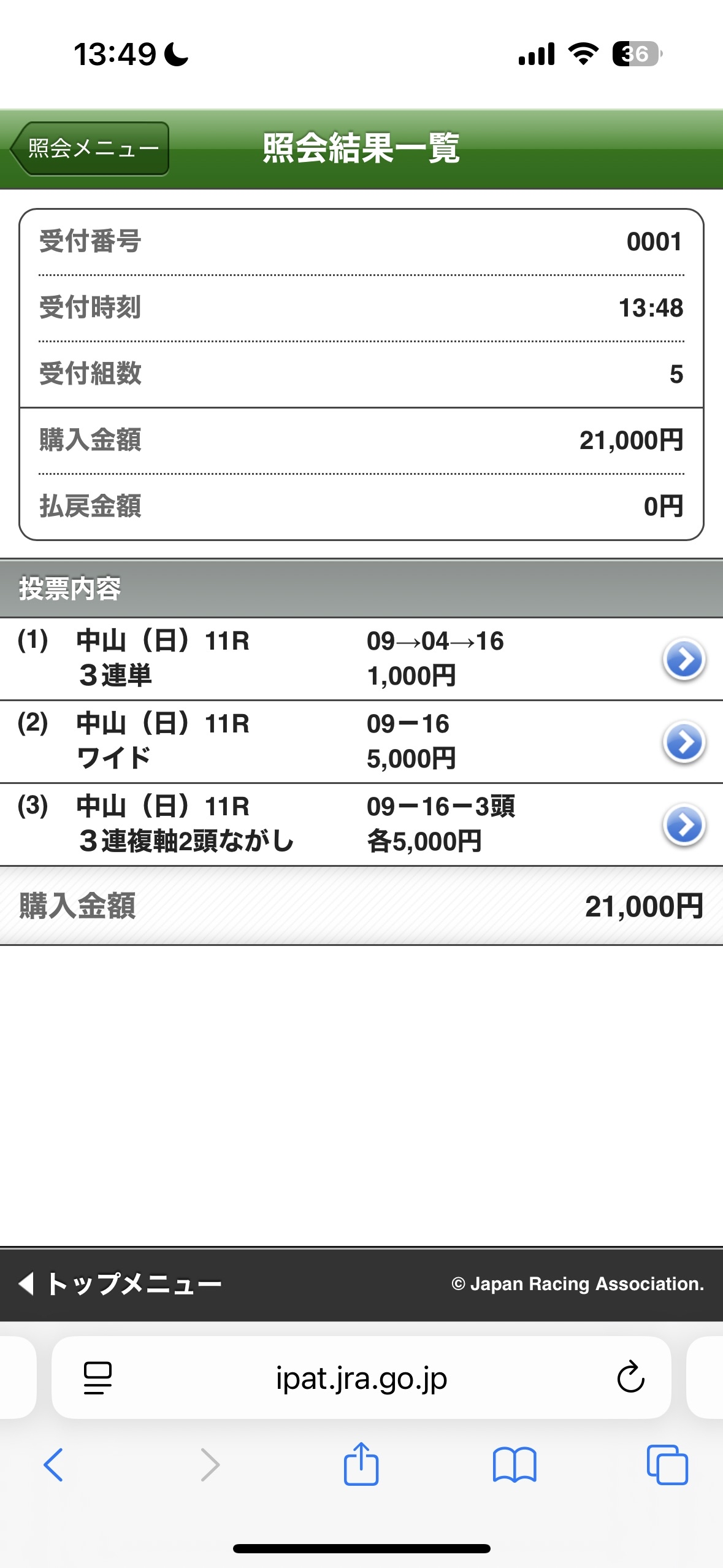Open Safari bookmarks

click(x=514, y=1465)
